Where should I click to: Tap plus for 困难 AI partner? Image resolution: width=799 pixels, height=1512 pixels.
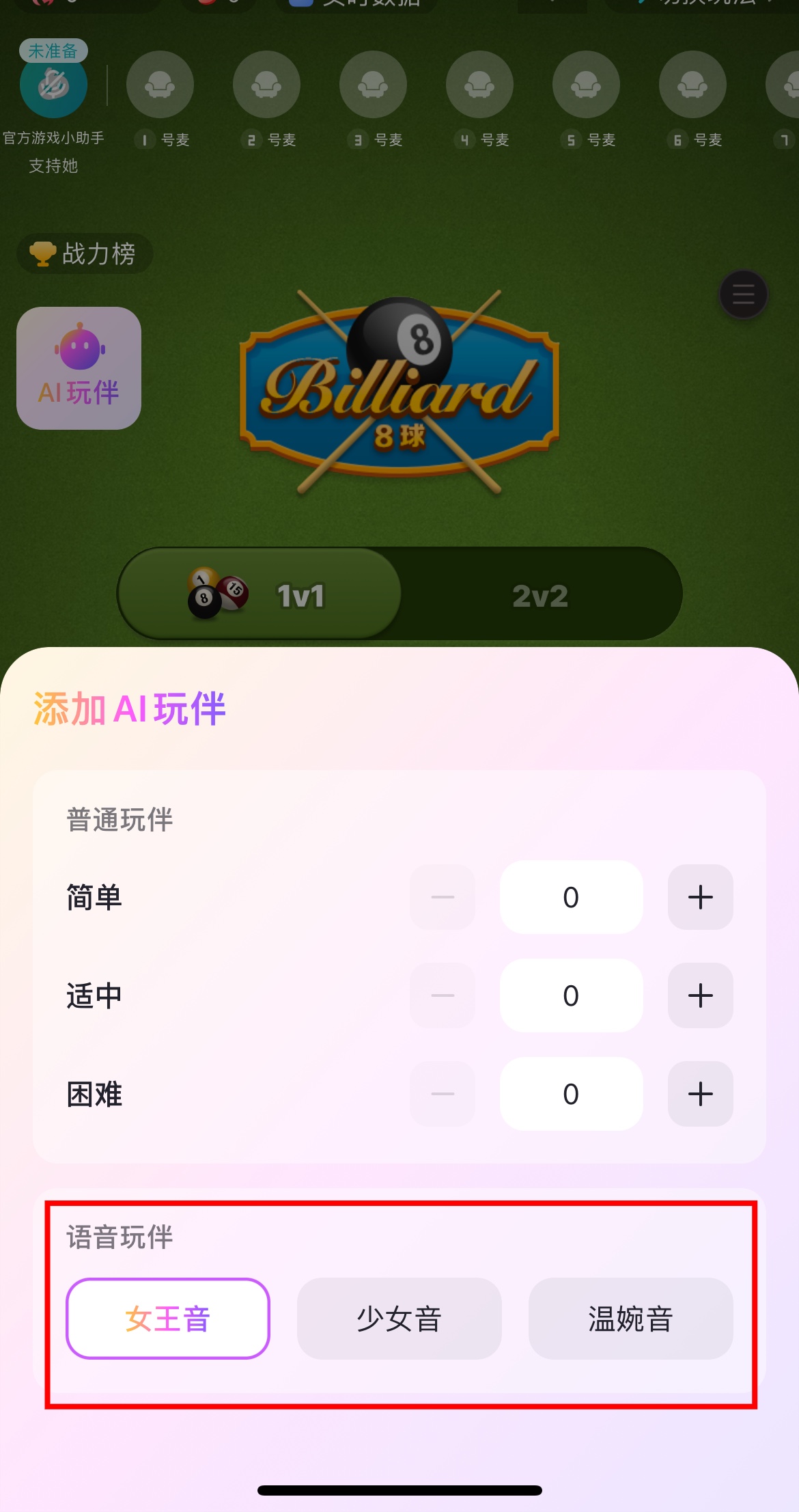(x=700, y=1094)
